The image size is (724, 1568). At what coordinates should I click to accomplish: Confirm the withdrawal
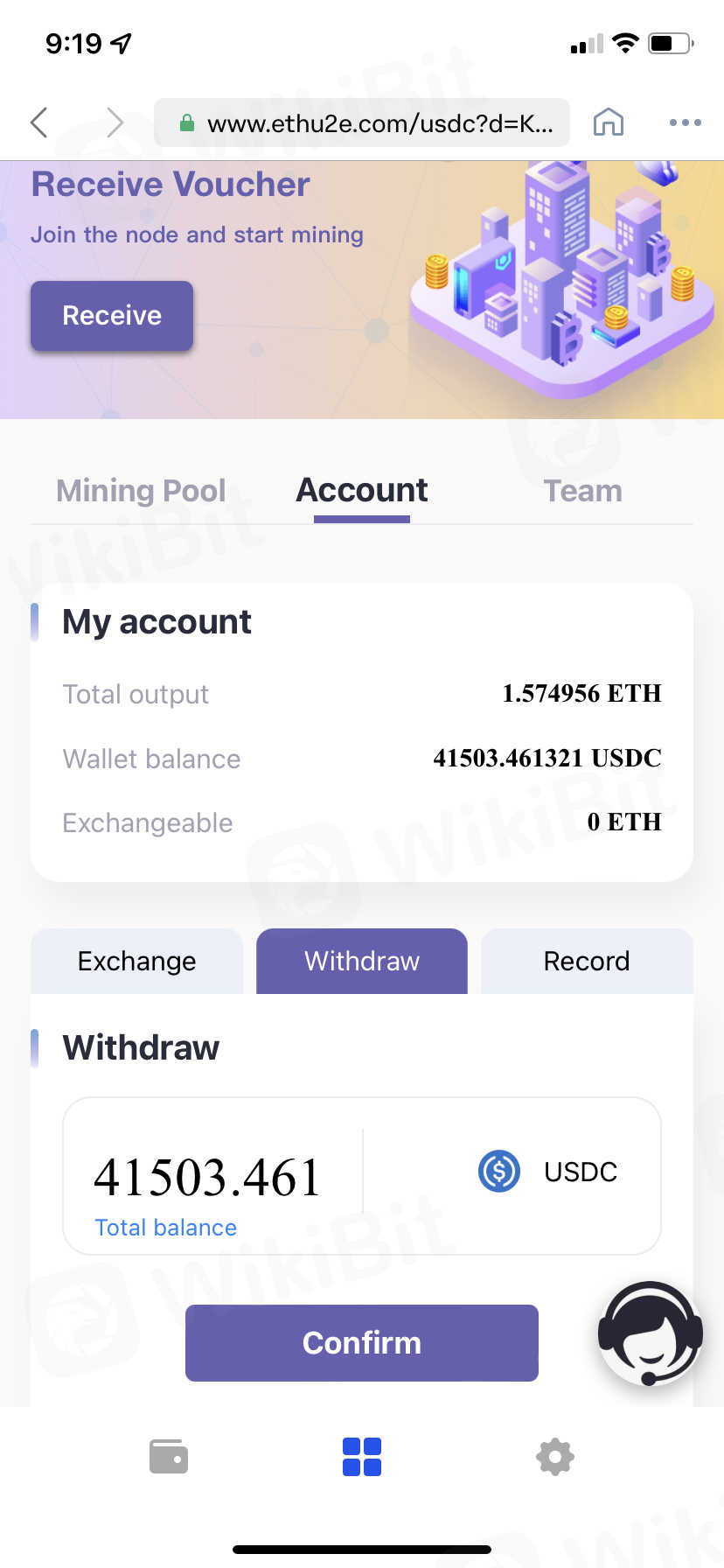point(362,1343)
